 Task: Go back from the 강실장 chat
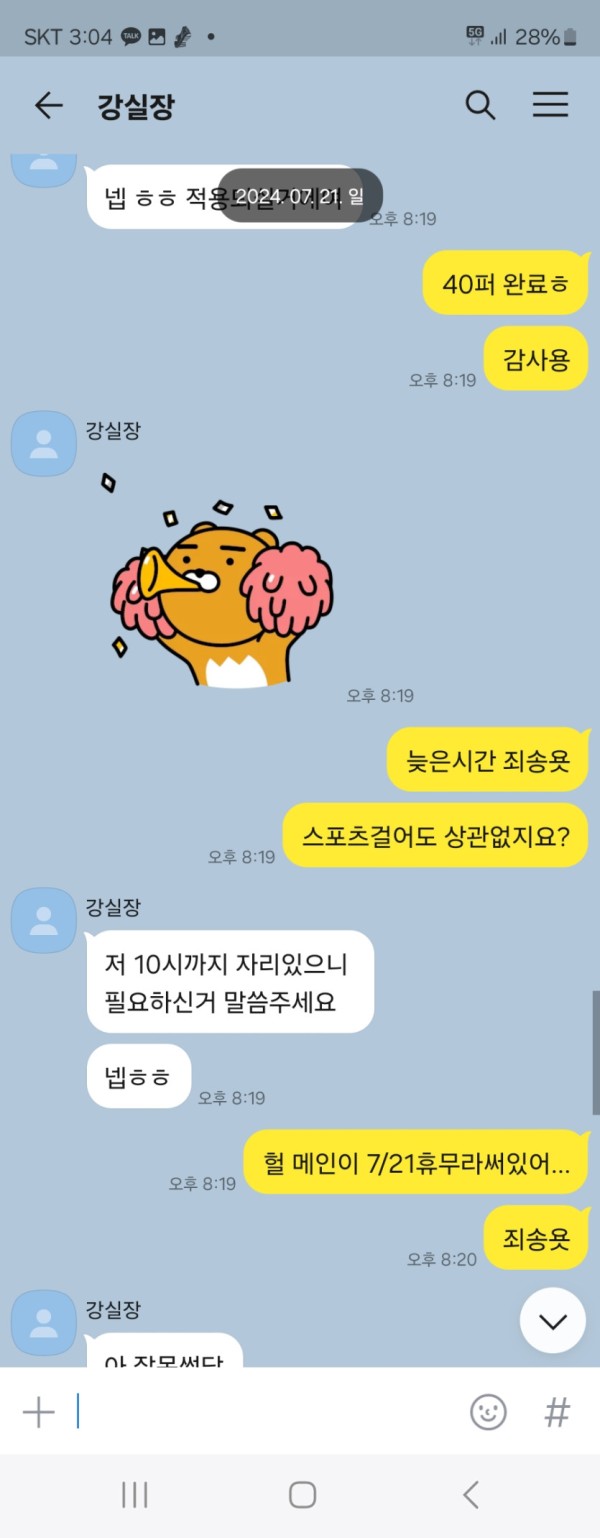tap(48, 106)
